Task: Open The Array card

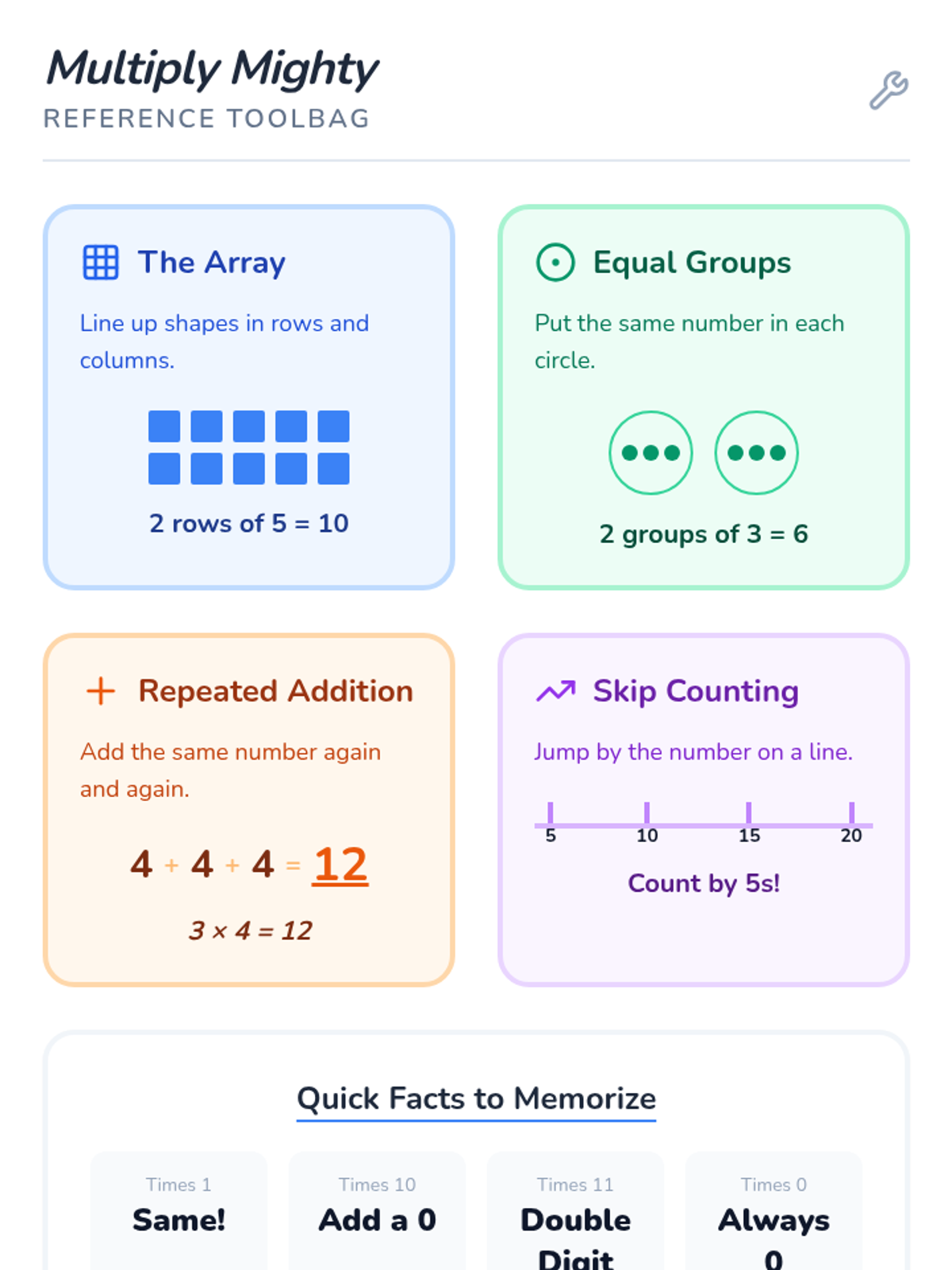Action: click(248, 397)
